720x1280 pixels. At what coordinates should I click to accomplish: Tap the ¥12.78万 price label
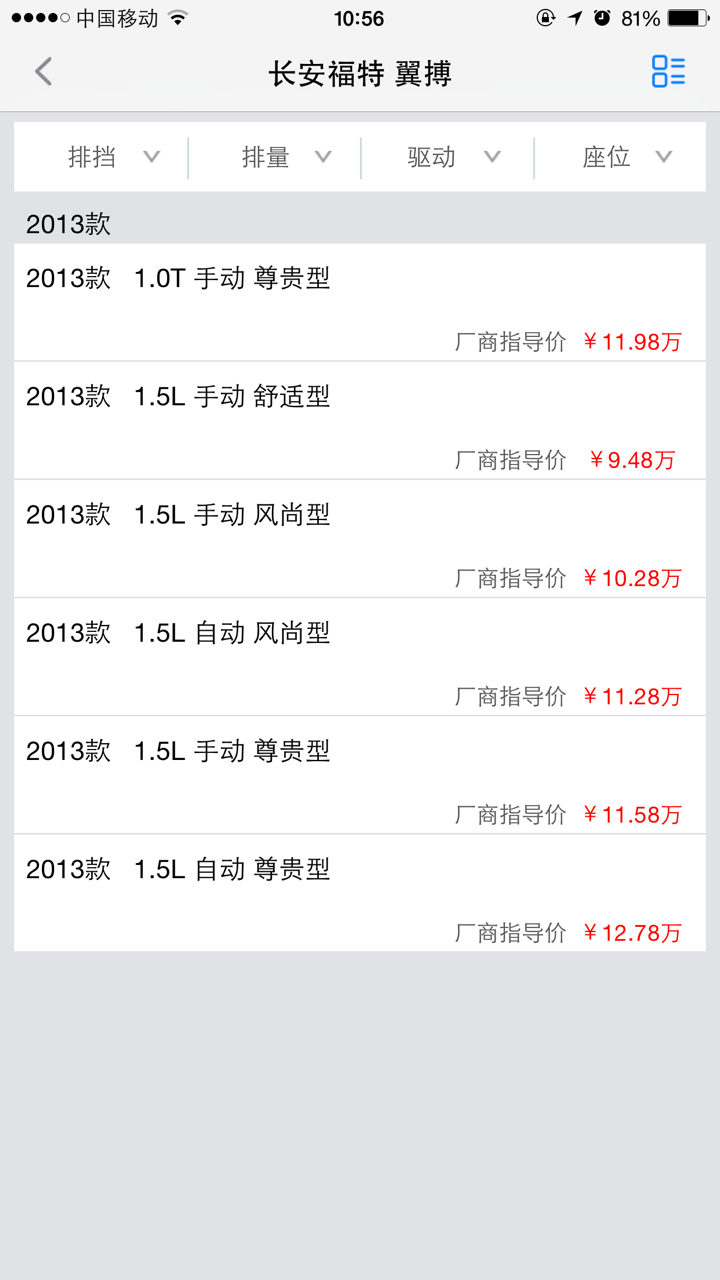point(633,931)
